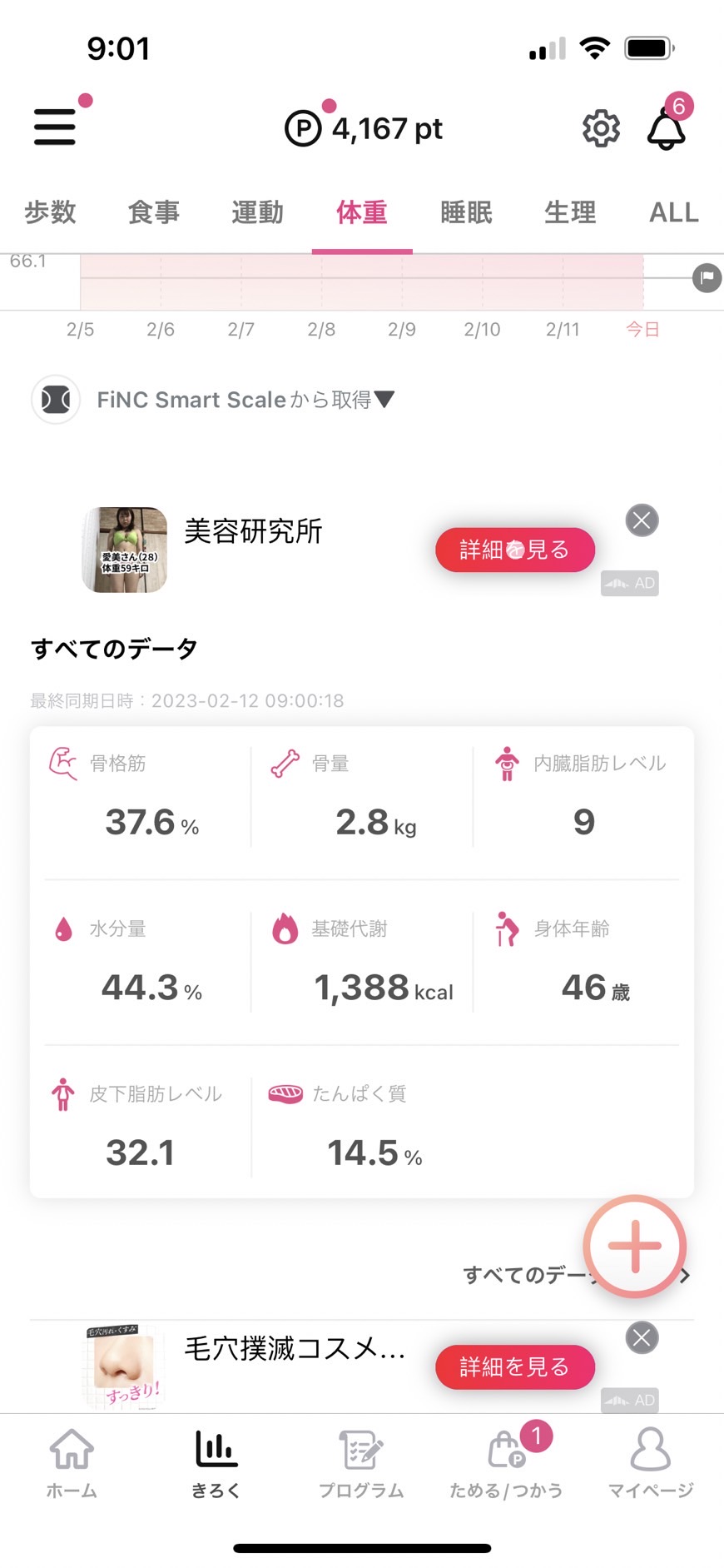The width and height of the screenshot is (724, 1568).
Task: View the 4,167 pt points balance
Action: tap(364, 128)
